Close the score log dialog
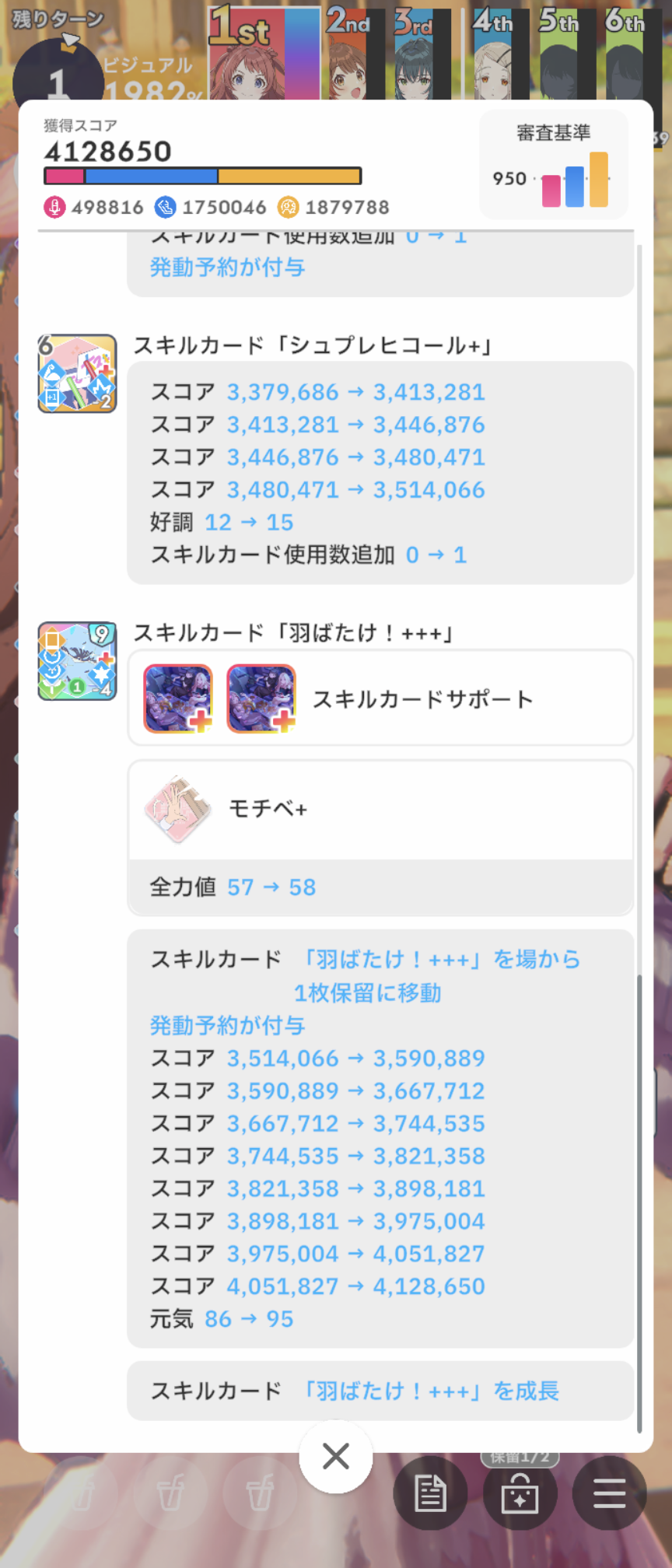The image size is (672, 1568). click(x=336, y=1456)
